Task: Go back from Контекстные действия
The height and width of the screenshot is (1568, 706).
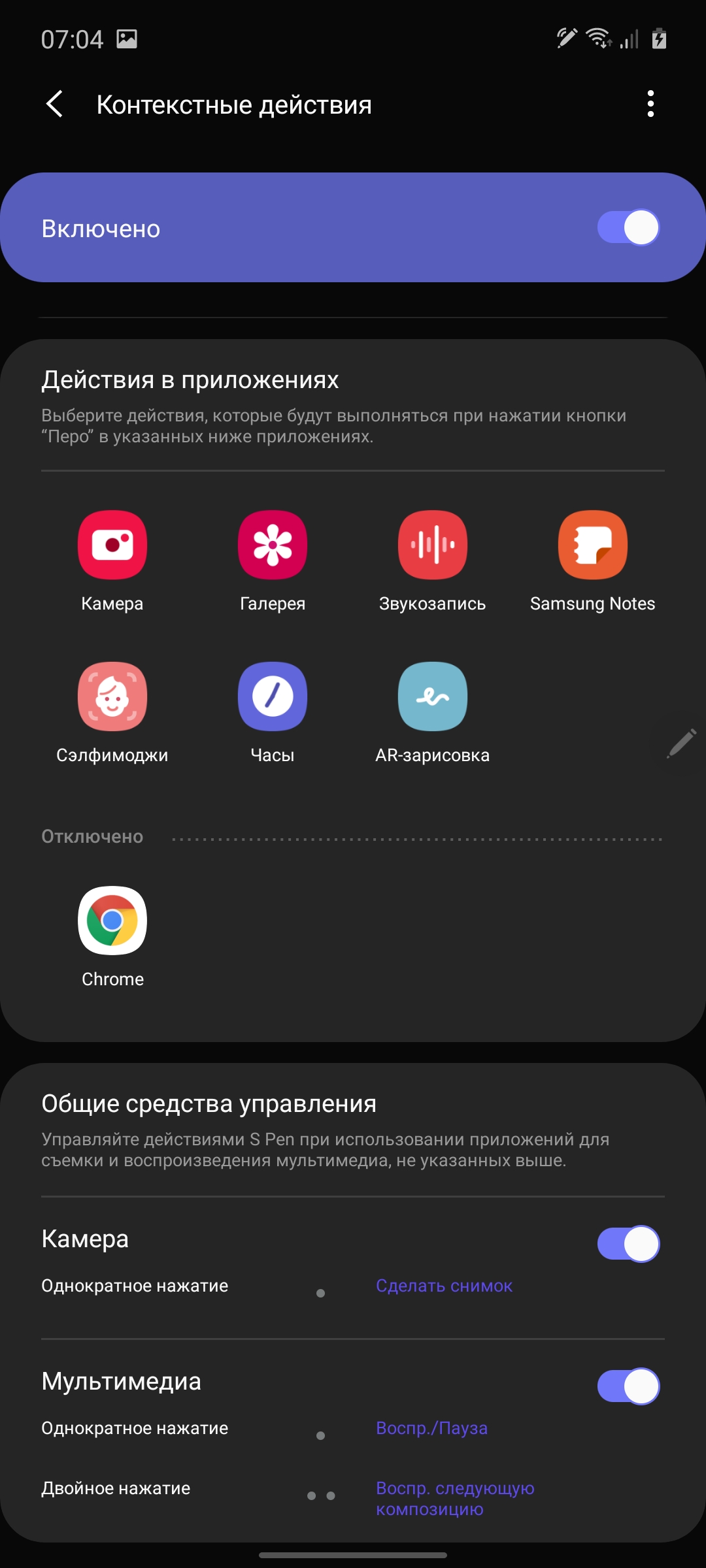Action: point(55,105)
